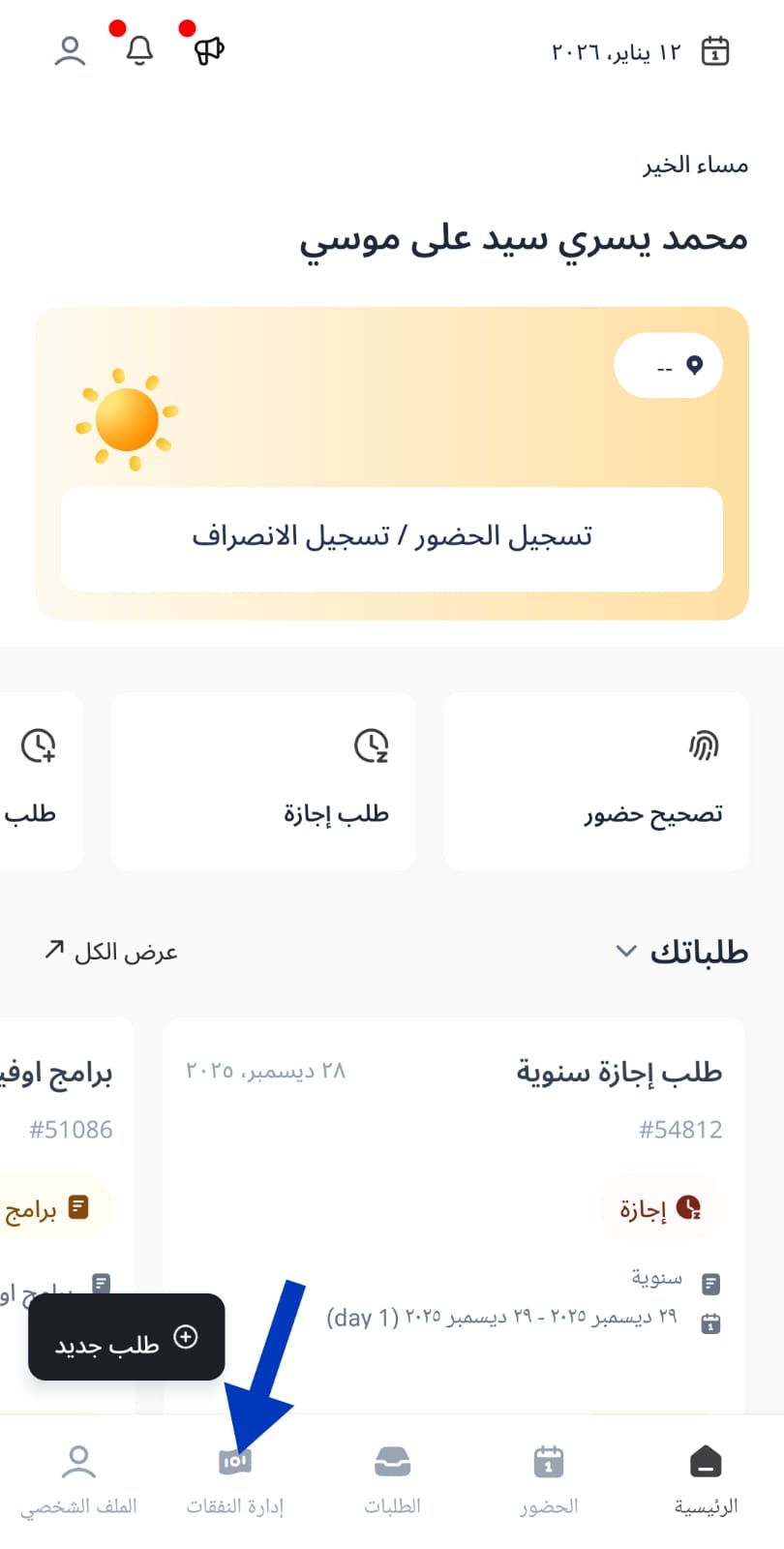Viewport: 784px width, 1549px height.
Task: Switch to the الحضور tab
Action: tap(549, 1479)
